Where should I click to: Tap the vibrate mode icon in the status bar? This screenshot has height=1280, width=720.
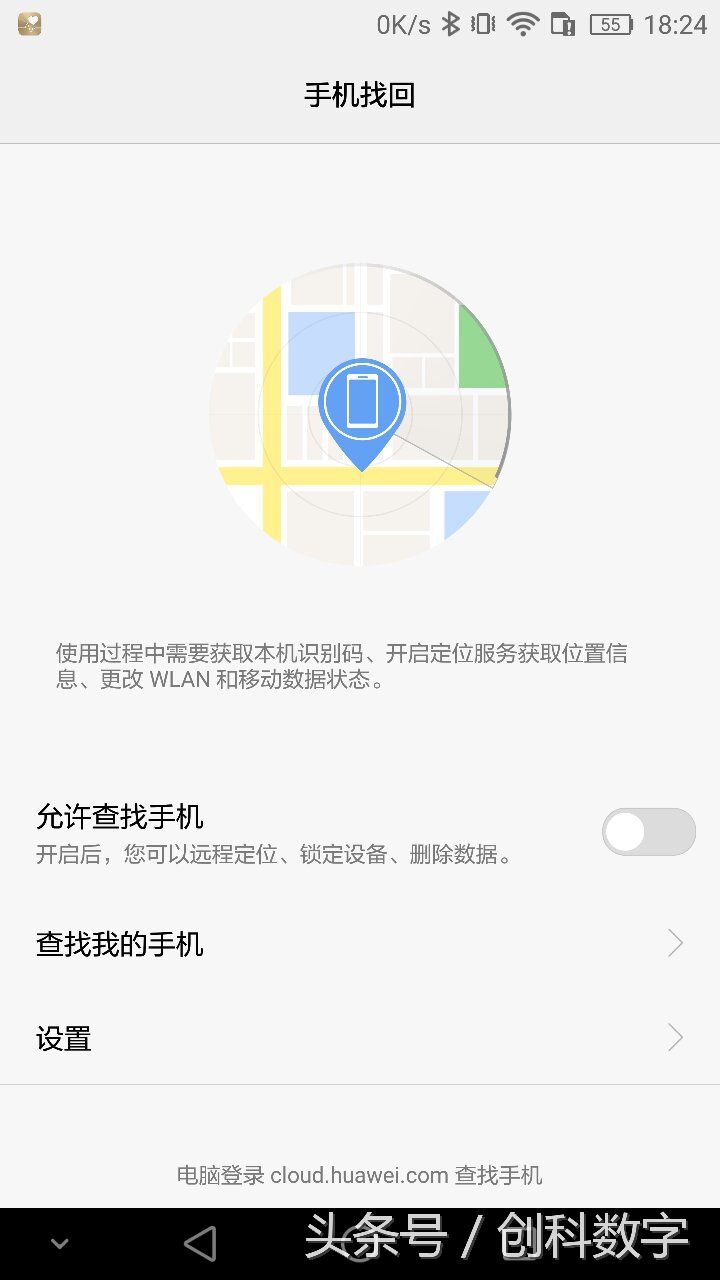tap(485, 24)
